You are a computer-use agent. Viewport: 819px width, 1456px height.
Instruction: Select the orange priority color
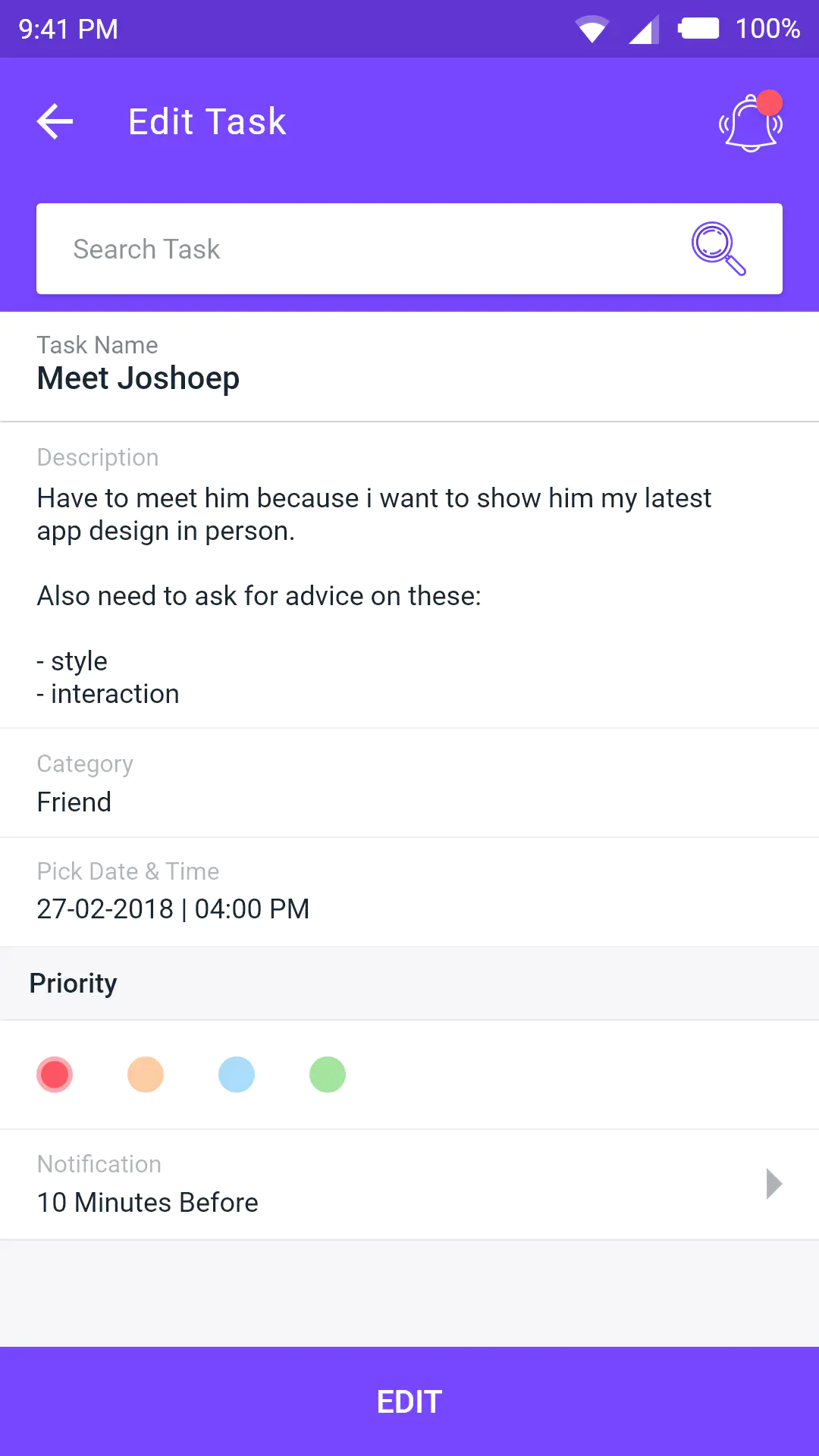click(146, 1075)
